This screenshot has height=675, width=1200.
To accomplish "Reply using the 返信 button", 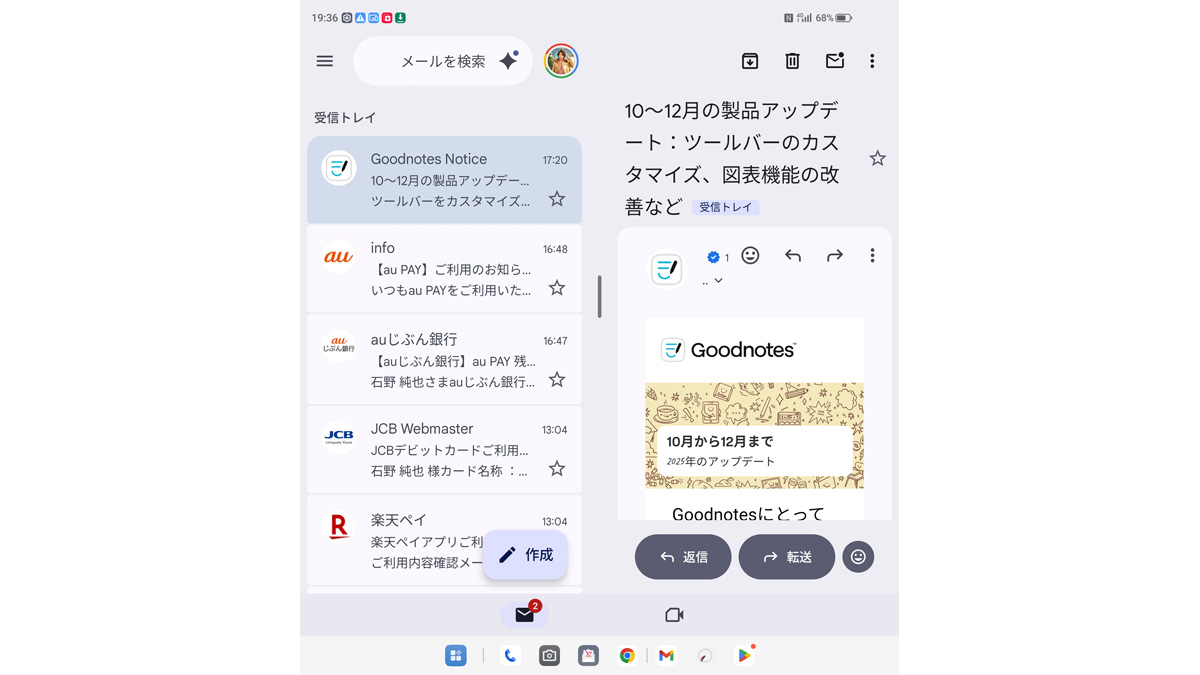I will click(x=683, y=557).
